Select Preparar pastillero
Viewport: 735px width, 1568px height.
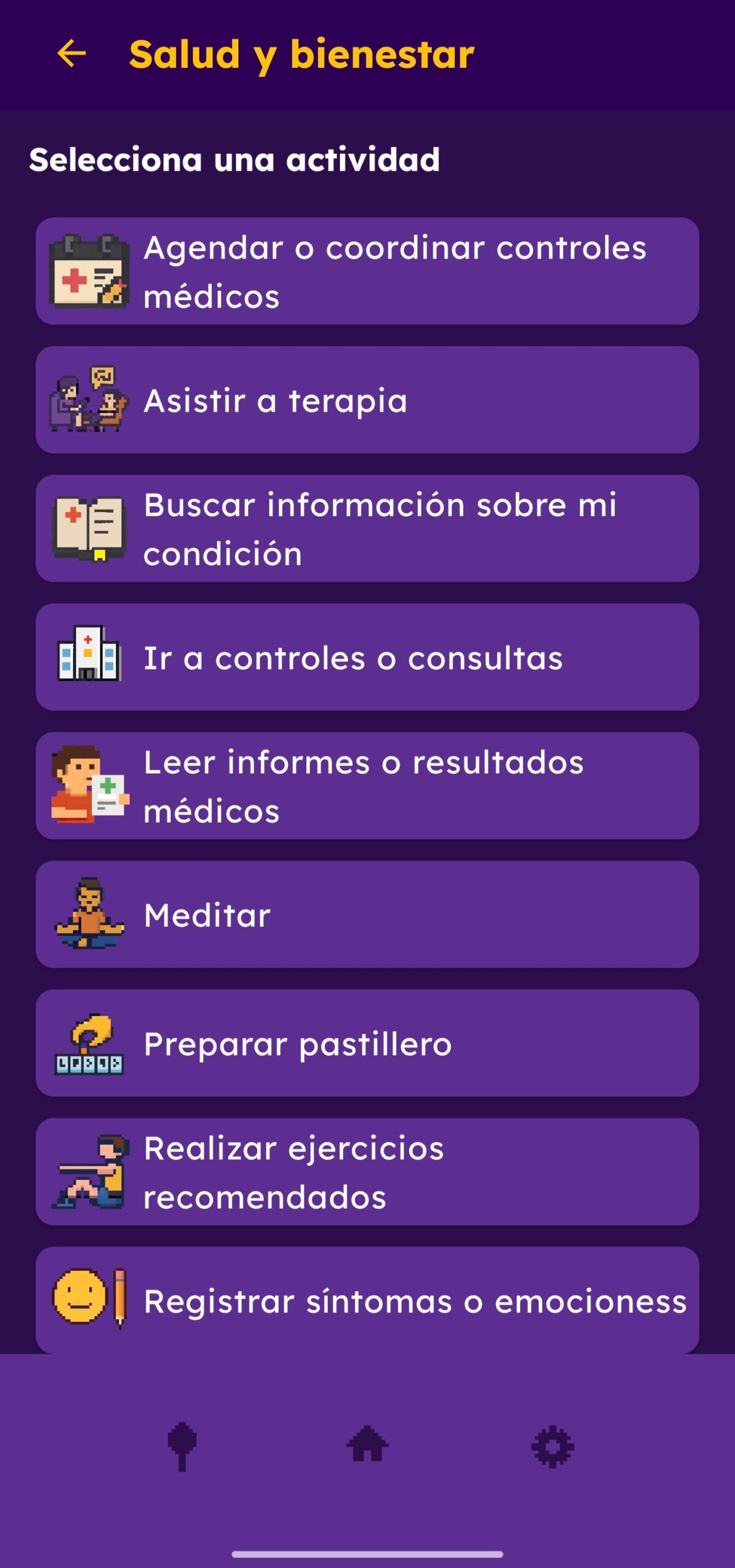[367, 1042]
